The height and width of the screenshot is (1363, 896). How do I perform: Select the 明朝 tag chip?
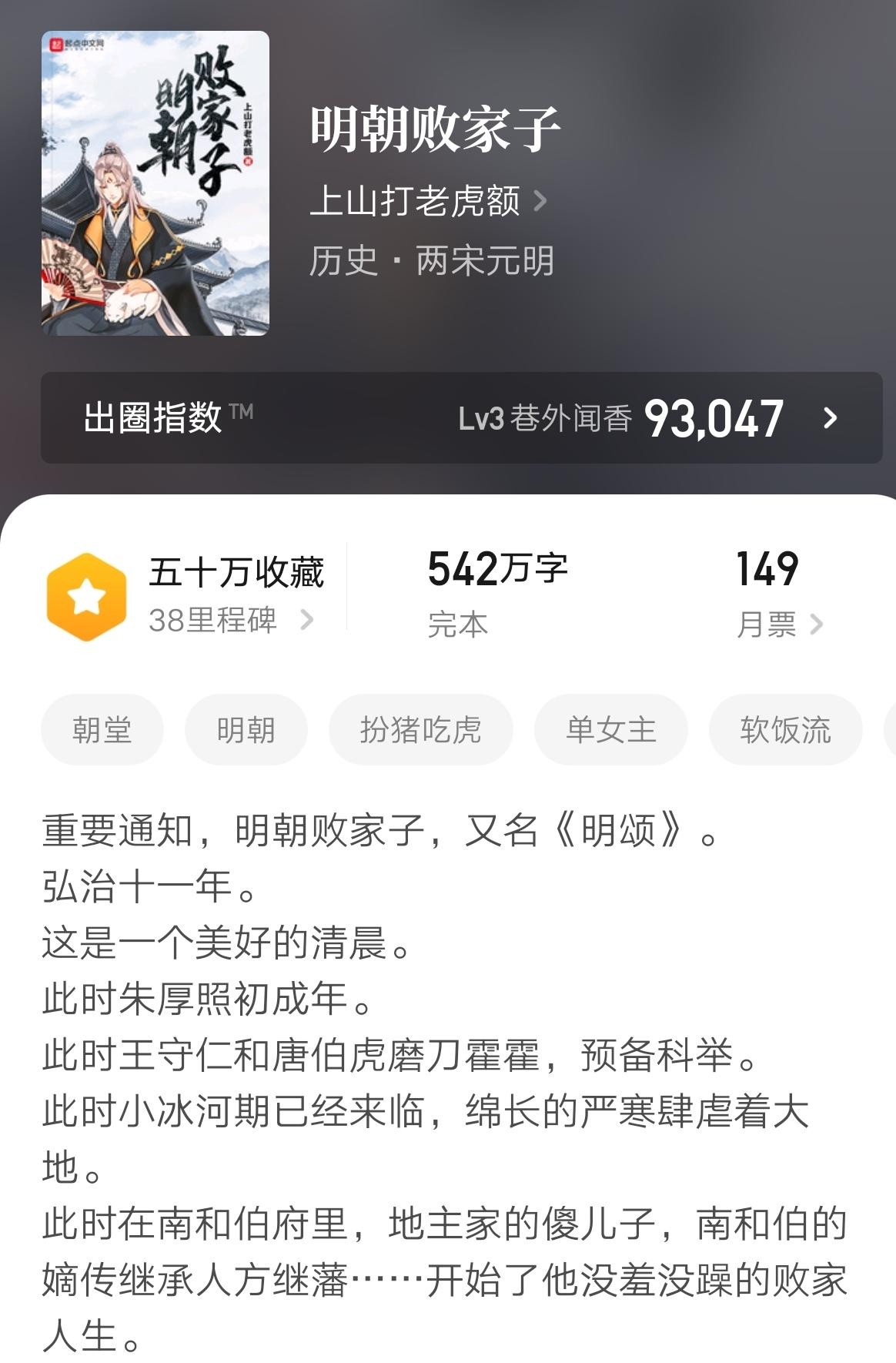(x=246, y=729)
